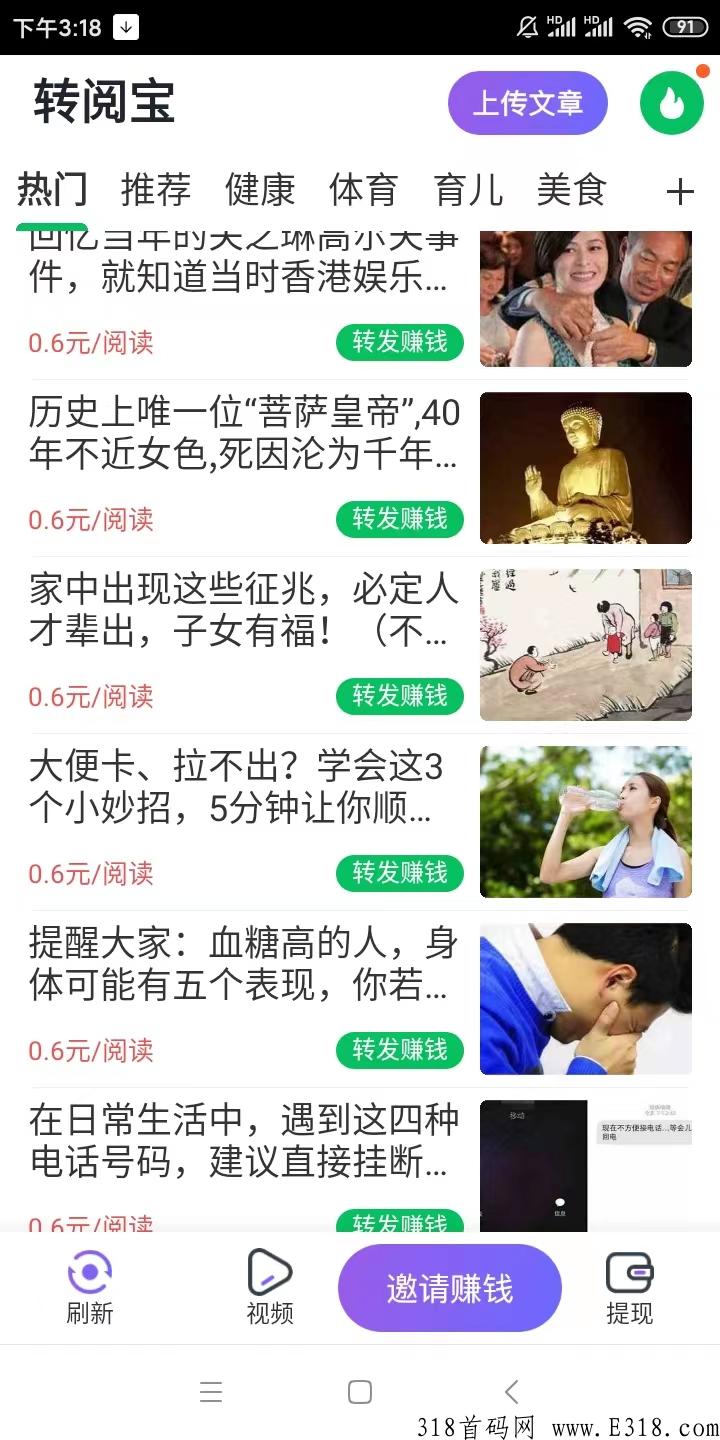The height and width of the screenshot is (1440, 720).
Task: Click 0.6元/阅读 on the first article
Action: tap(91, 343)
